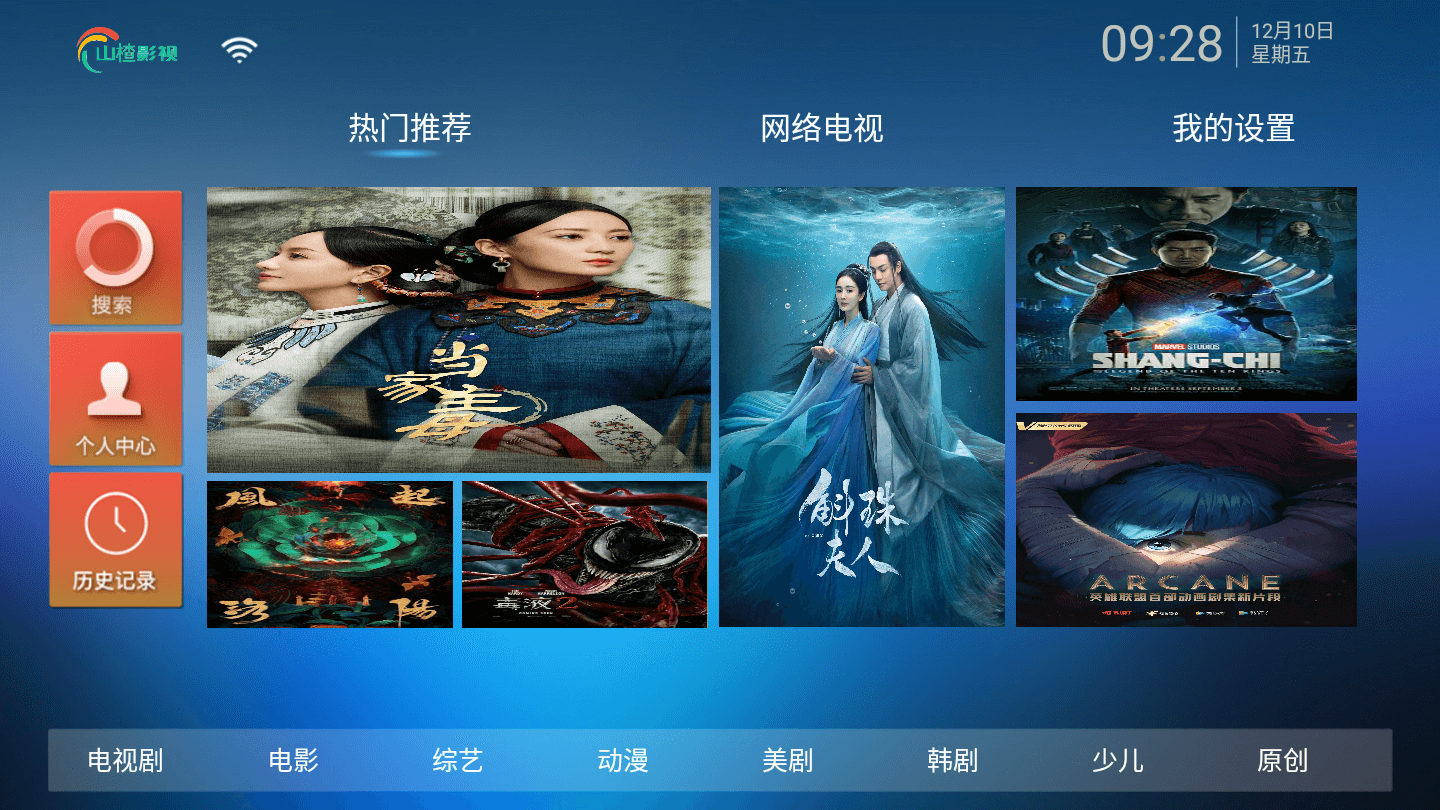Open the Arcane poster tile
The width and height of the screenshot is (1440, 810).
pos(1186,519)
